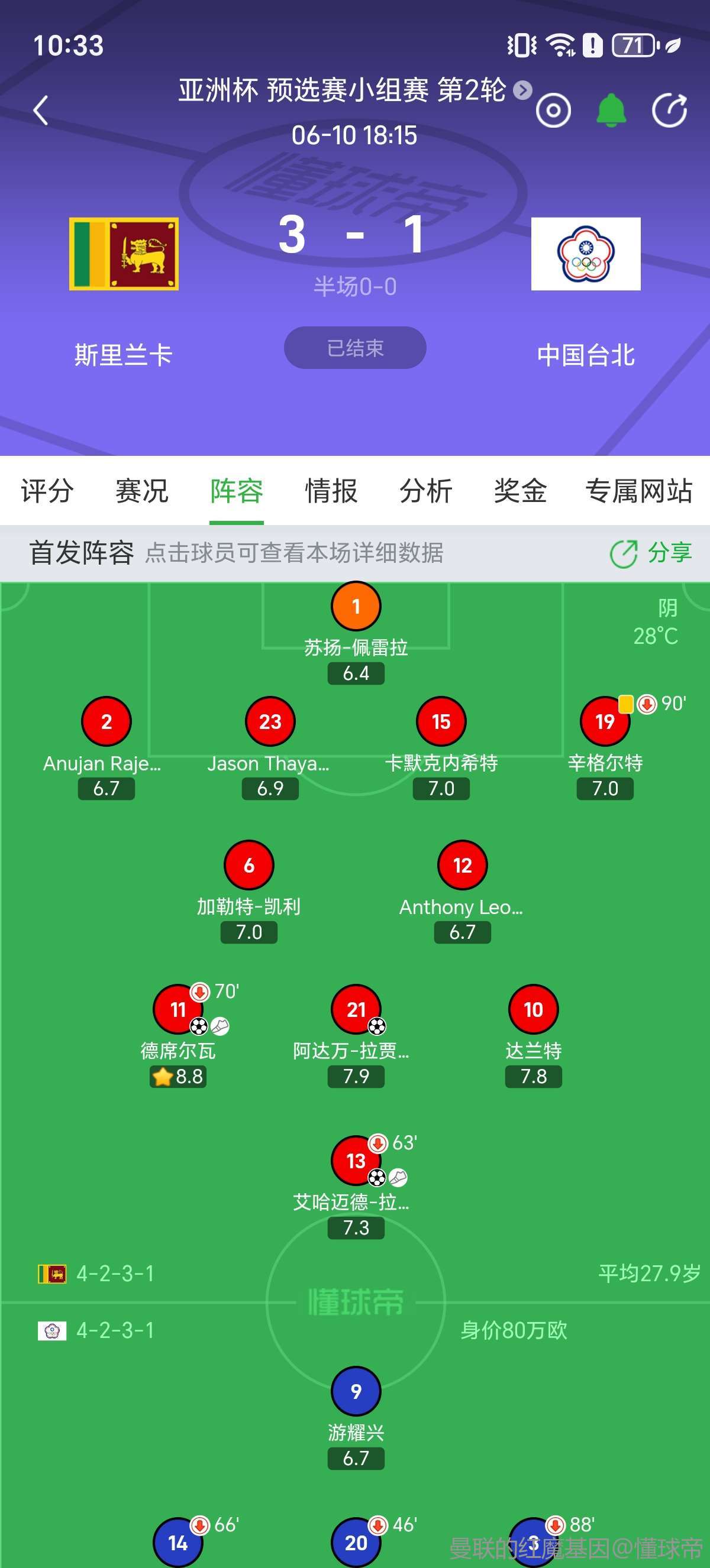
Task: View goalkeeper 苏扬-佩雷拉 match stats
Action: [356, 607]
